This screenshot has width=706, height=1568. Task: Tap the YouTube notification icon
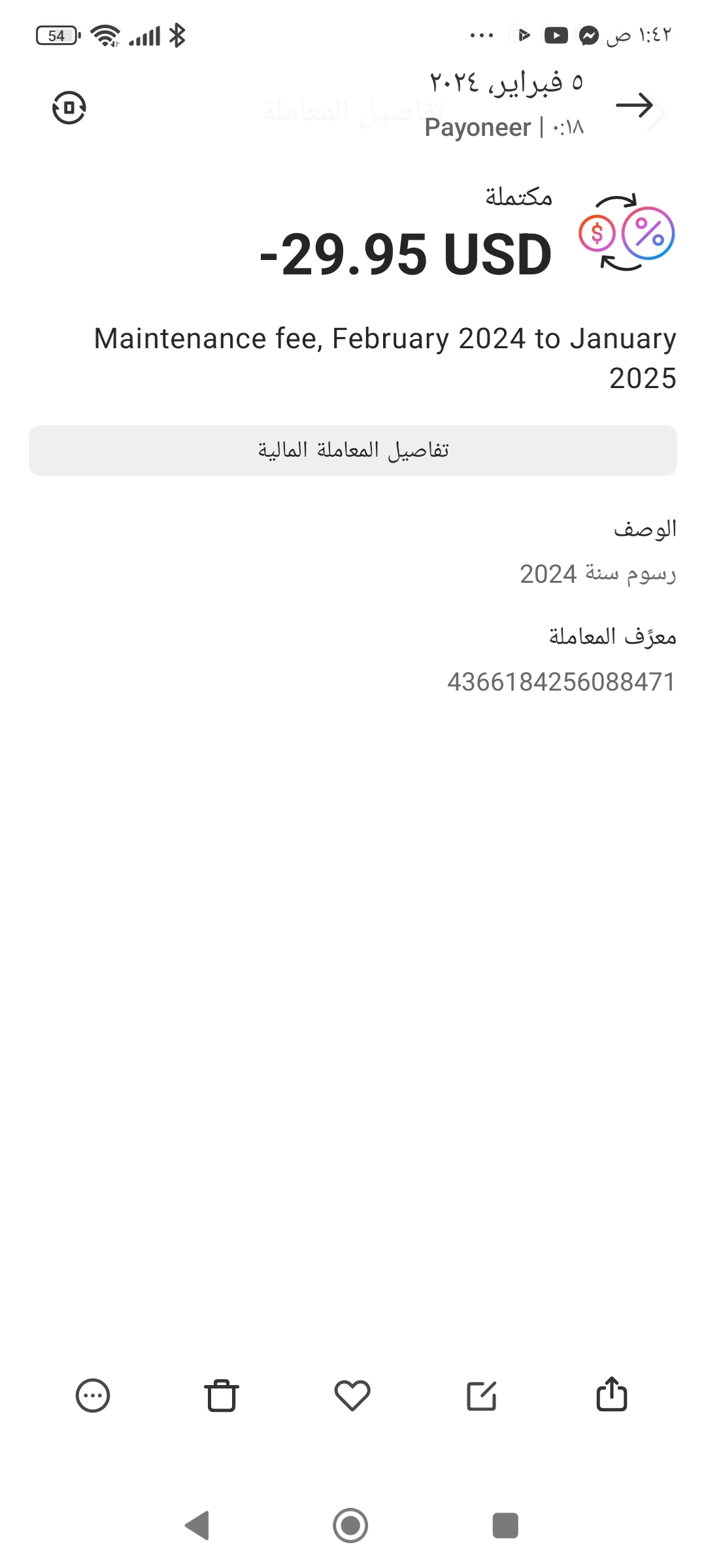coord(556,35)
